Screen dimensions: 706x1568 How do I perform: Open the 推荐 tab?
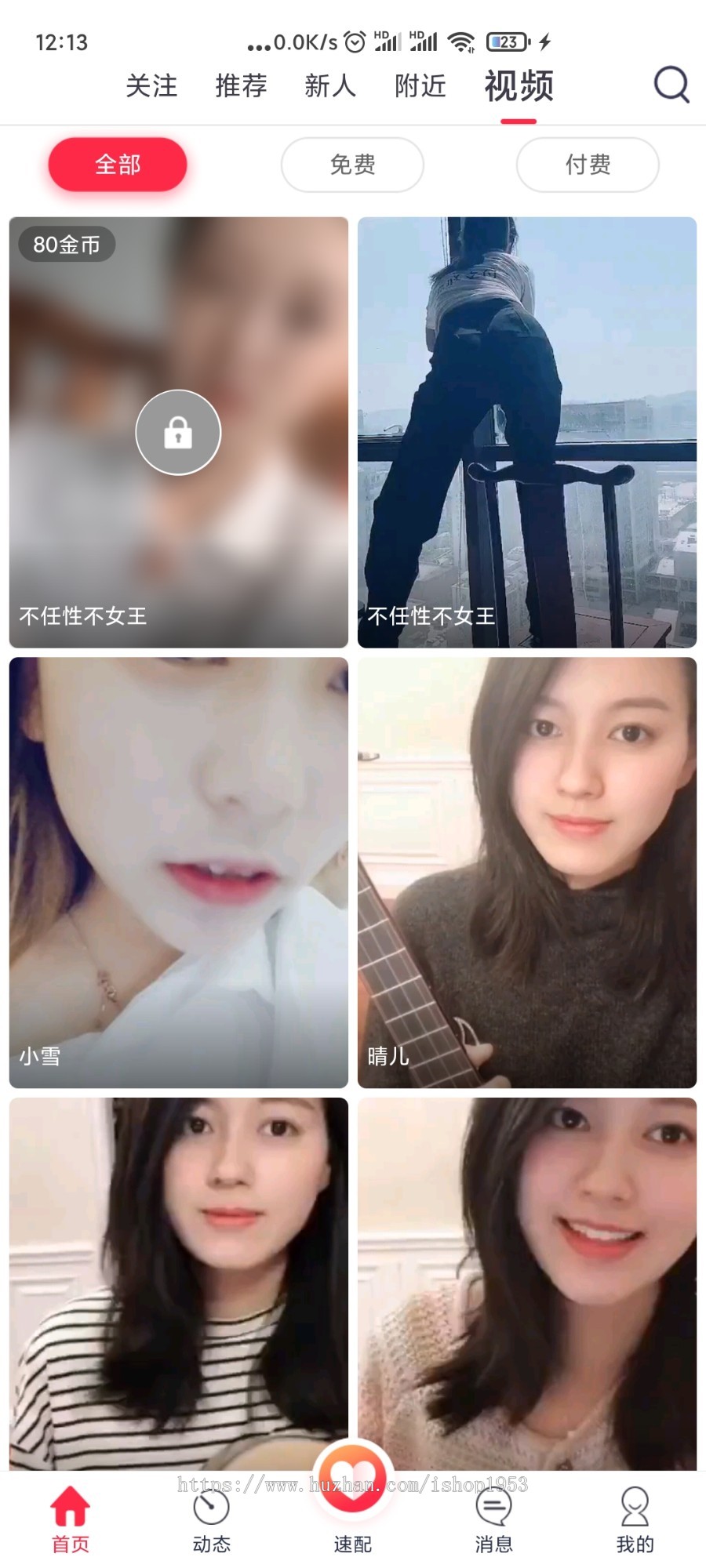coord(241,86)
